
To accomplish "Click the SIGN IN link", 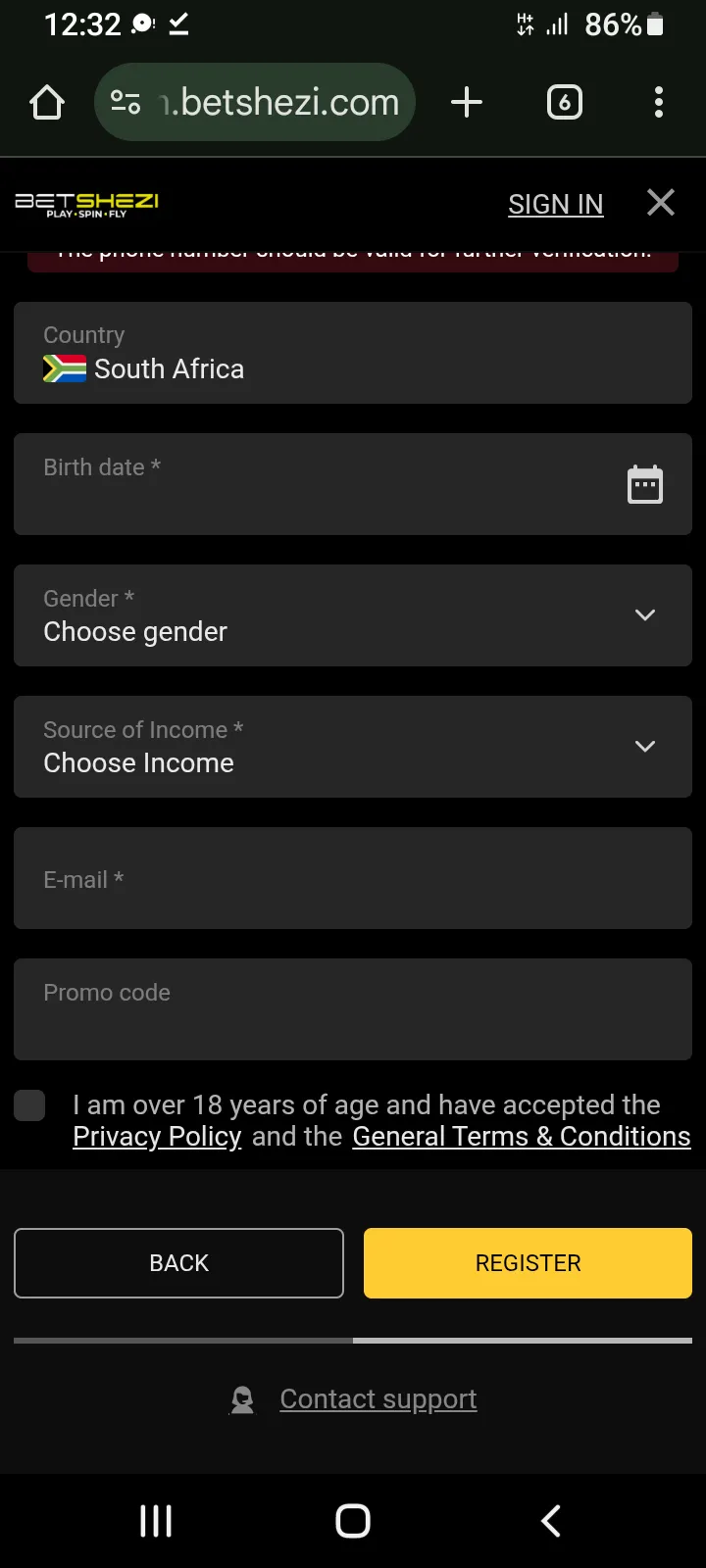I will tap(555, 204).
